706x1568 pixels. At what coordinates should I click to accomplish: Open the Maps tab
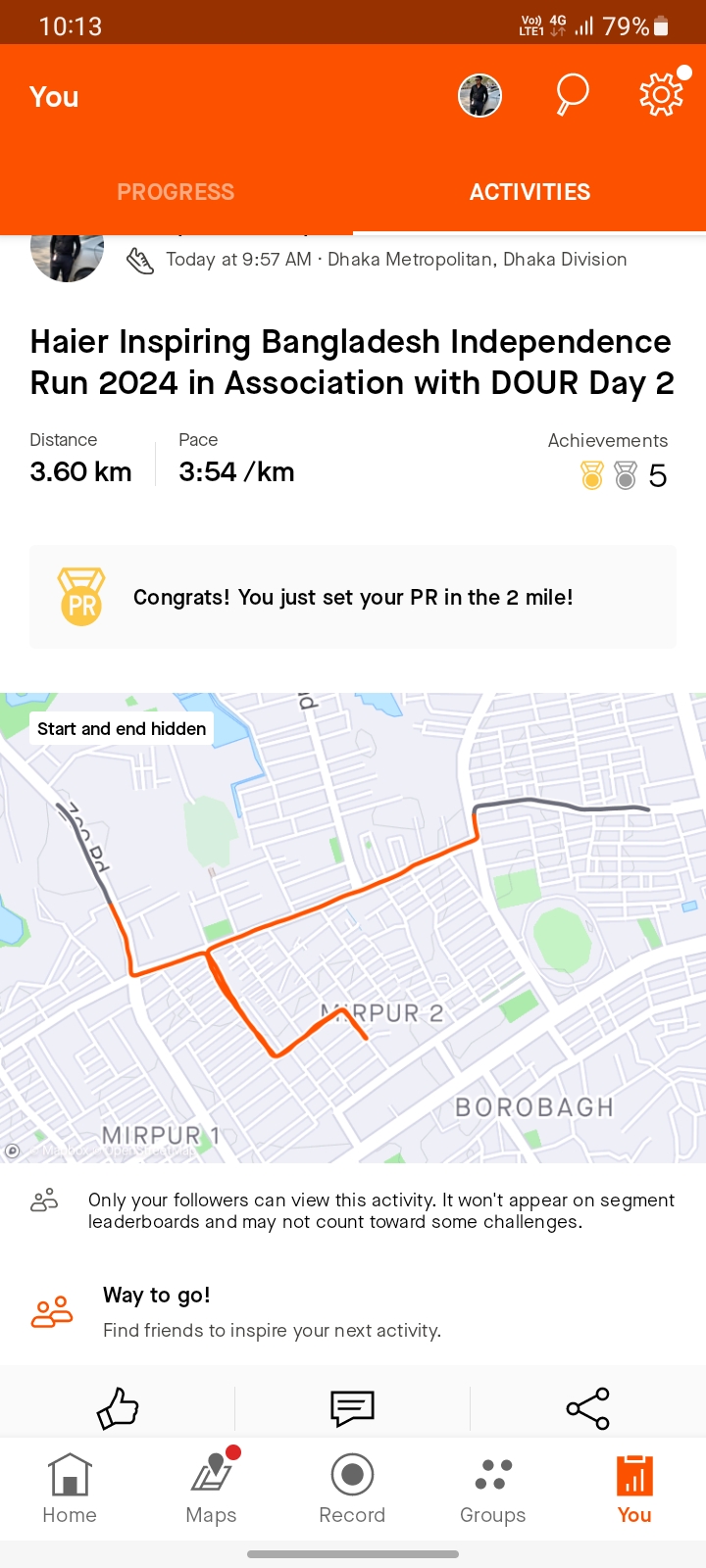pyautogui.click(x=212, y=1489)
